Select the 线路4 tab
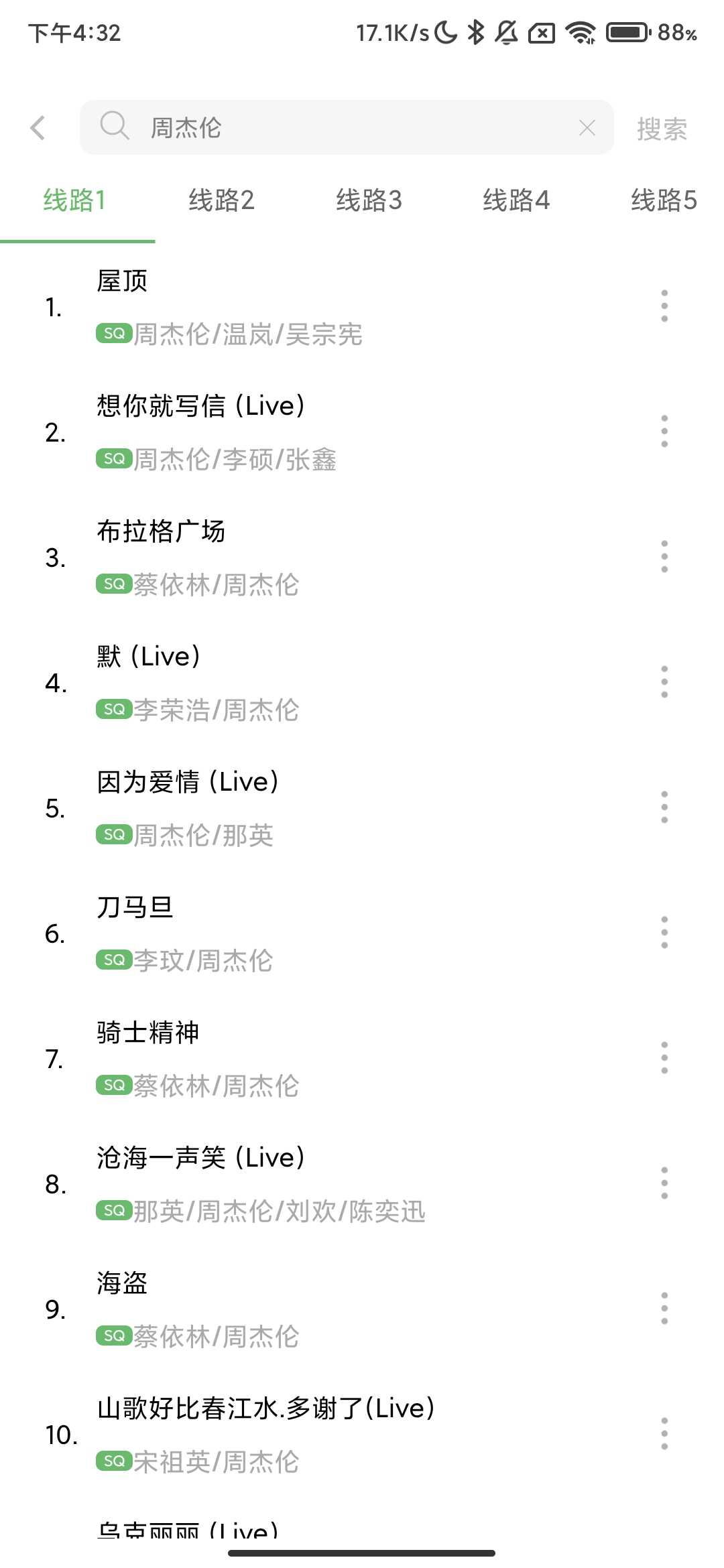Viewport: 724px width, 1568px height. 516,200
